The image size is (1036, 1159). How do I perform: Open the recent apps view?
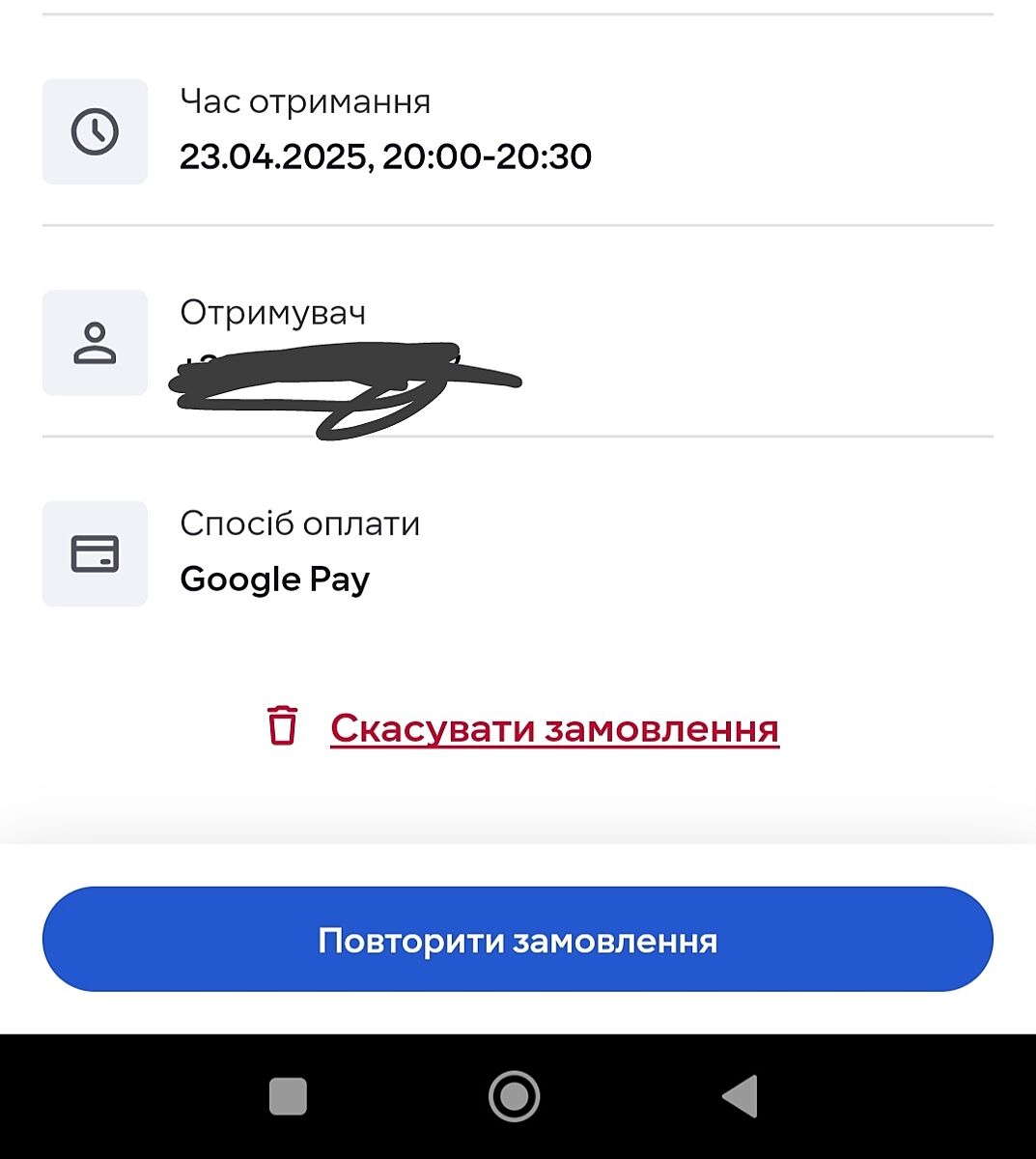click(288, 1096)
